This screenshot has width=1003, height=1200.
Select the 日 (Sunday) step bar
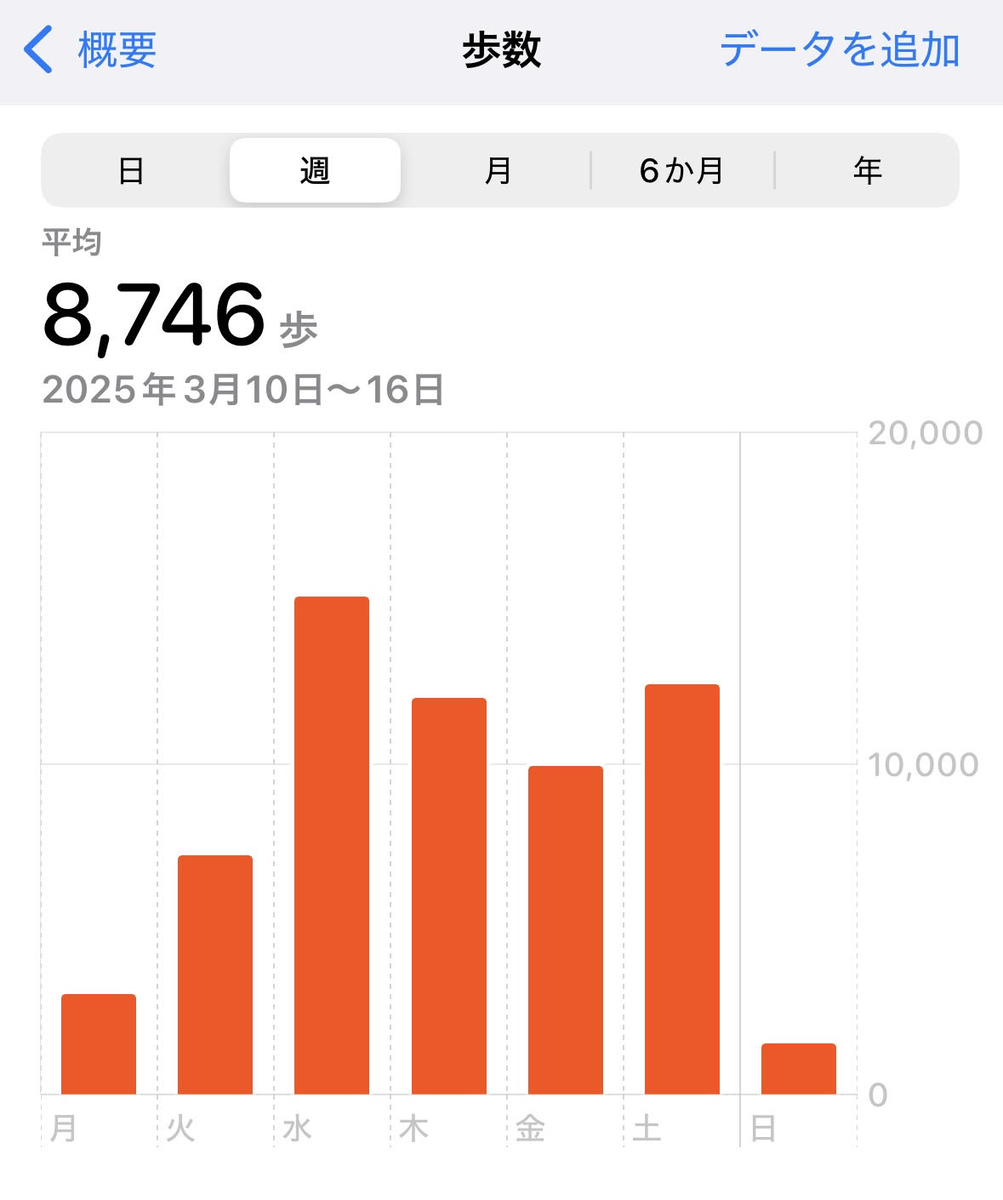click(798, 1069)
